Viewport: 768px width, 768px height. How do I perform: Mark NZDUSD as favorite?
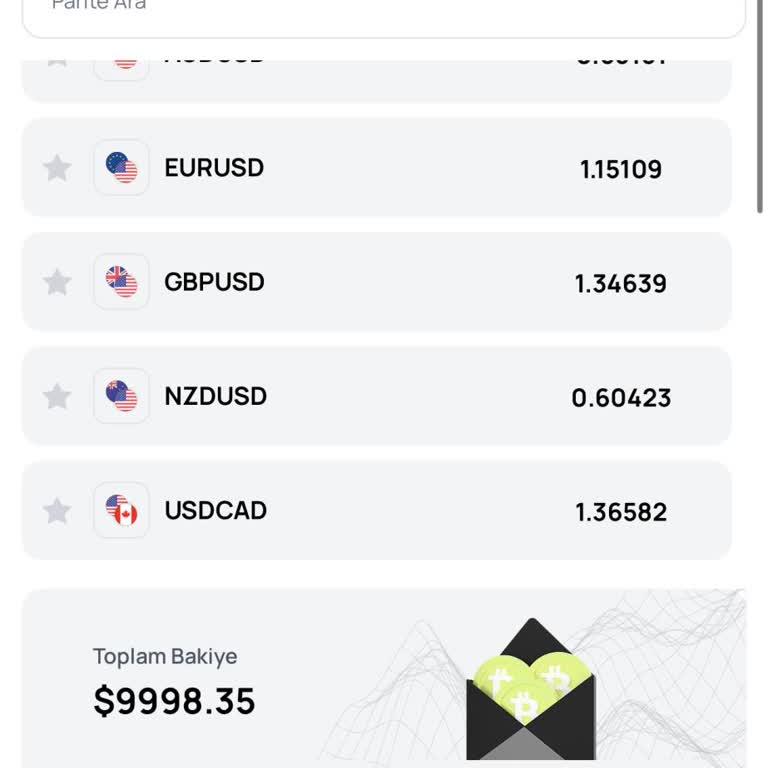(x=57, y=396)
